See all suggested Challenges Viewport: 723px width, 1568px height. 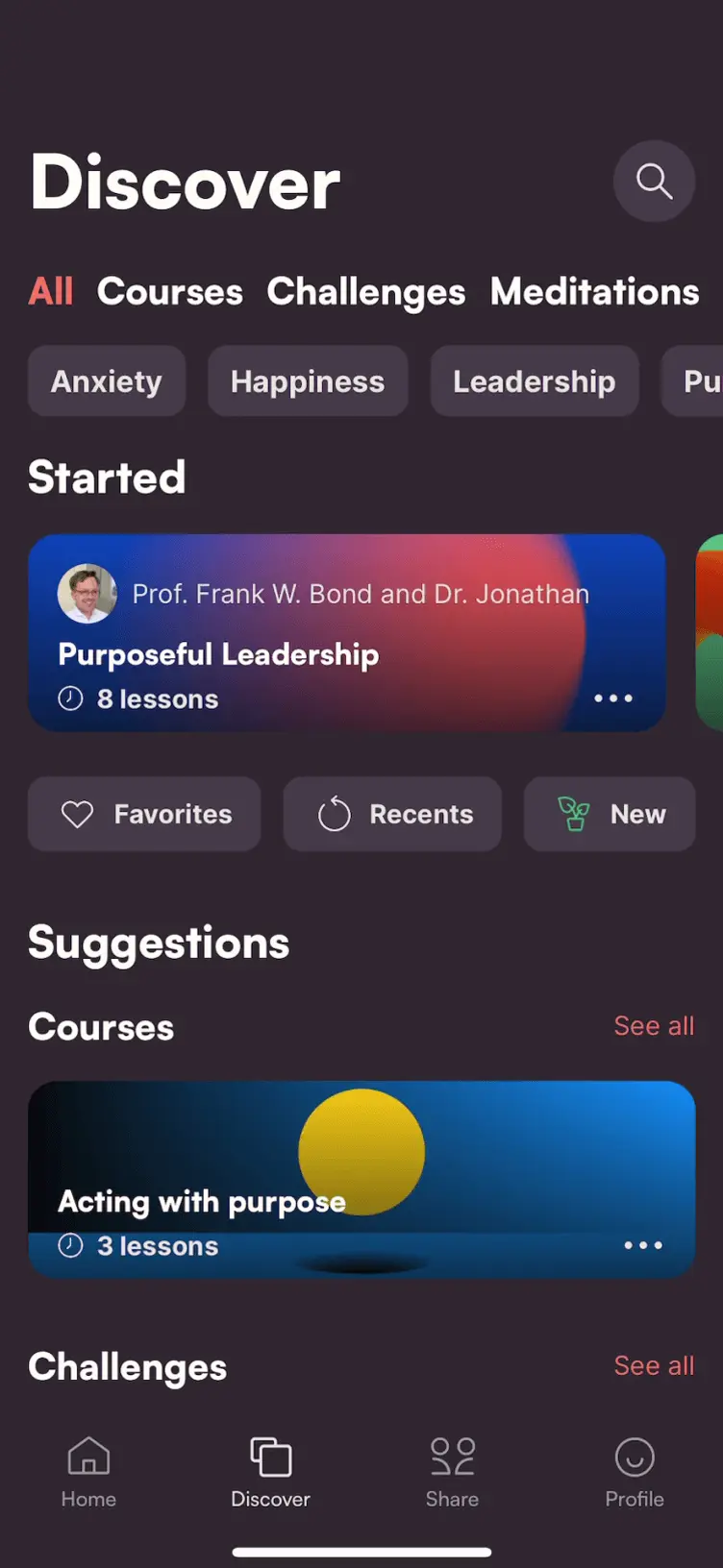tap(654, 1366)
